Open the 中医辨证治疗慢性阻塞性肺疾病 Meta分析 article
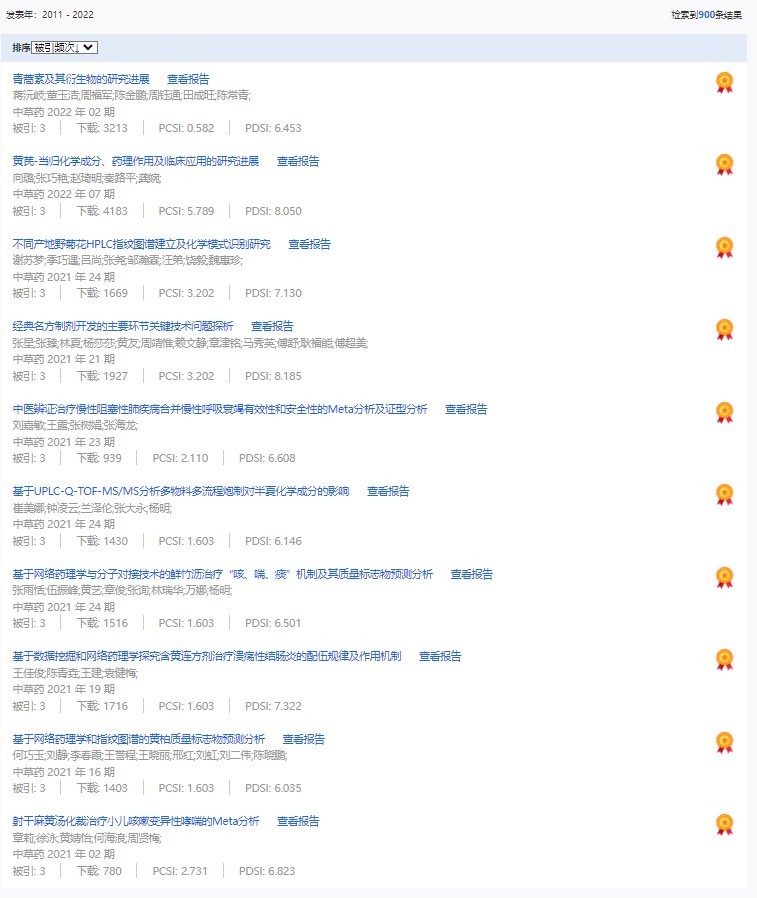This screenshot has height=898, width=757. pos(219,409)
